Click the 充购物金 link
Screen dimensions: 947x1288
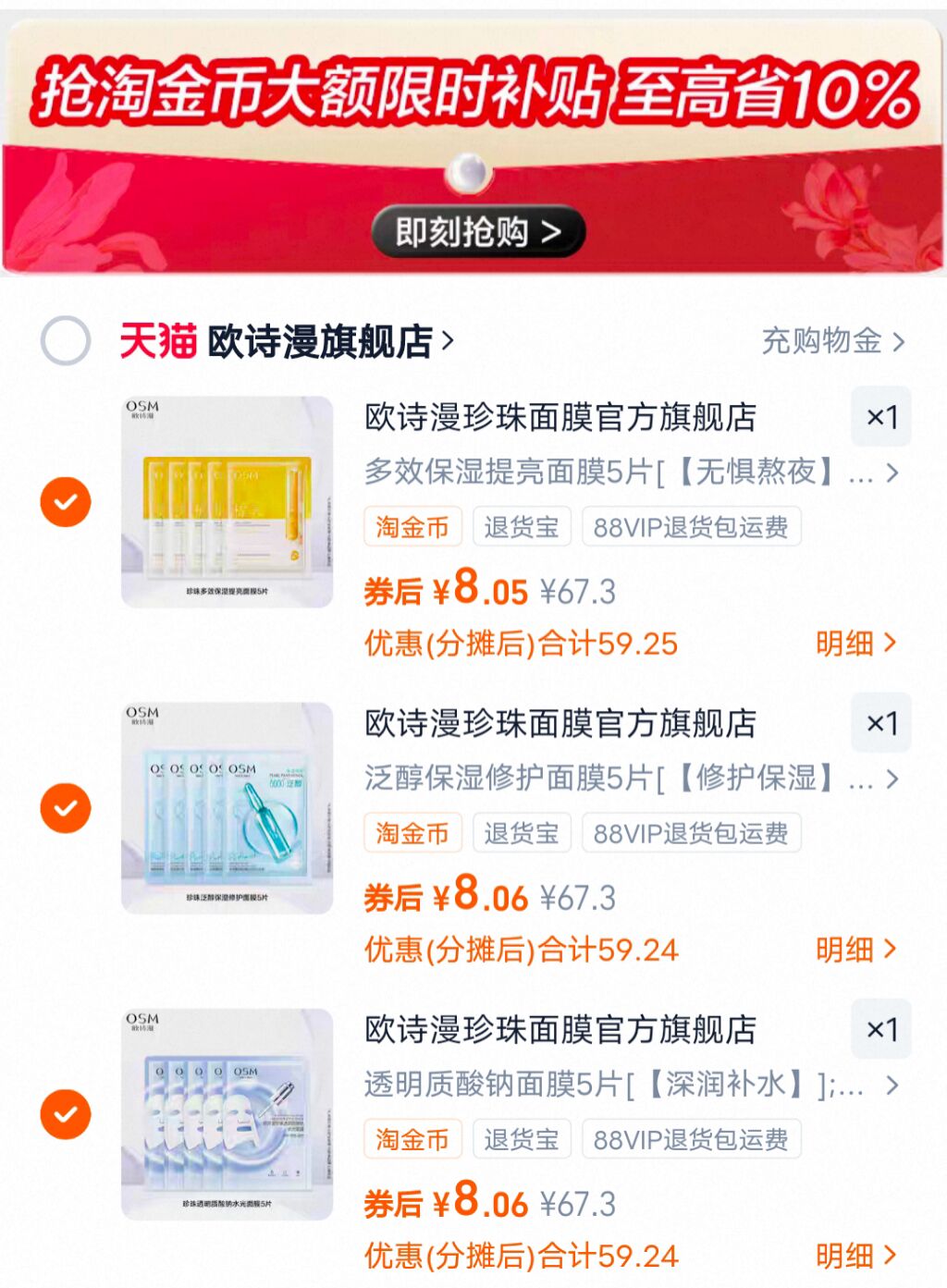tap(830, 340)
